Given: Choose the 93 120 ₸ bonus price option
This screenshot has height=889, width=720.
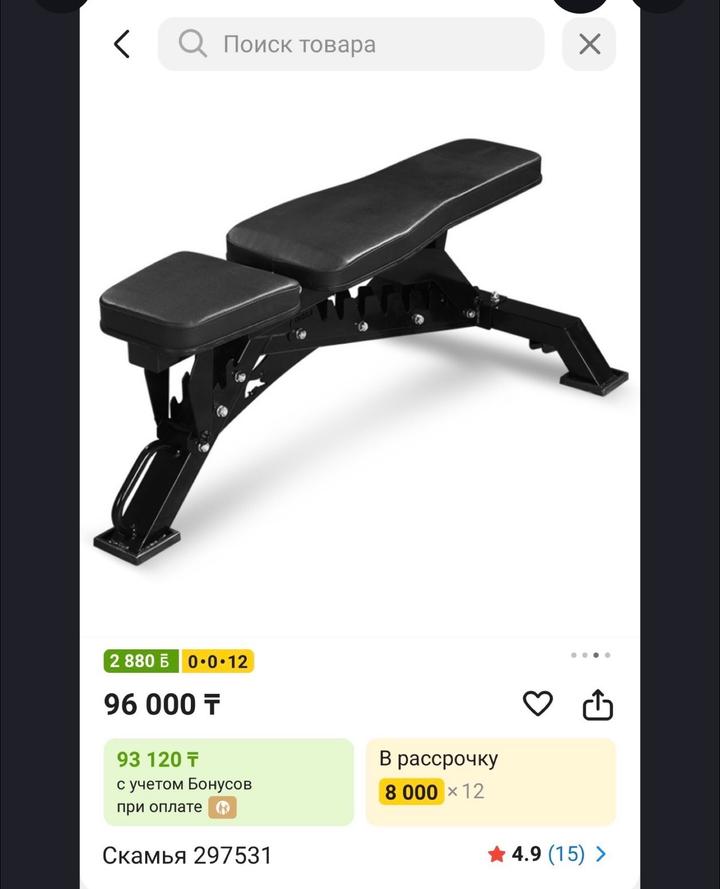Looking at the screenshot, I should pos(229,781).
